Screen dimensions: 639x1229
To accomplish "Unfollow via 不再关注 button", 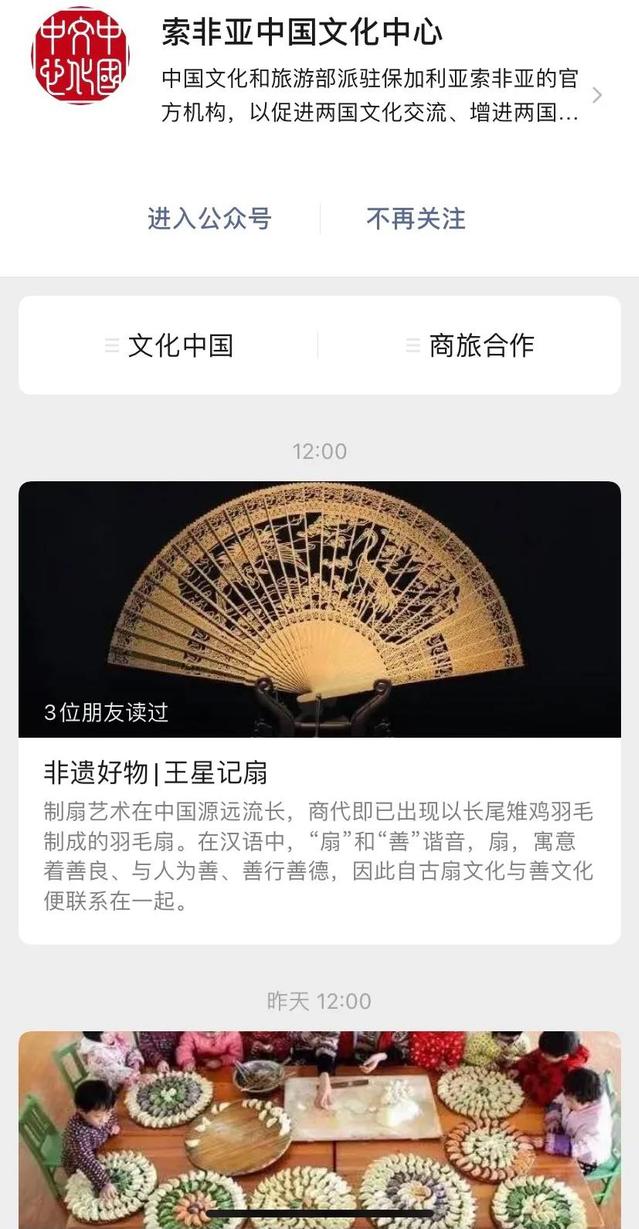I will point(415,219).
